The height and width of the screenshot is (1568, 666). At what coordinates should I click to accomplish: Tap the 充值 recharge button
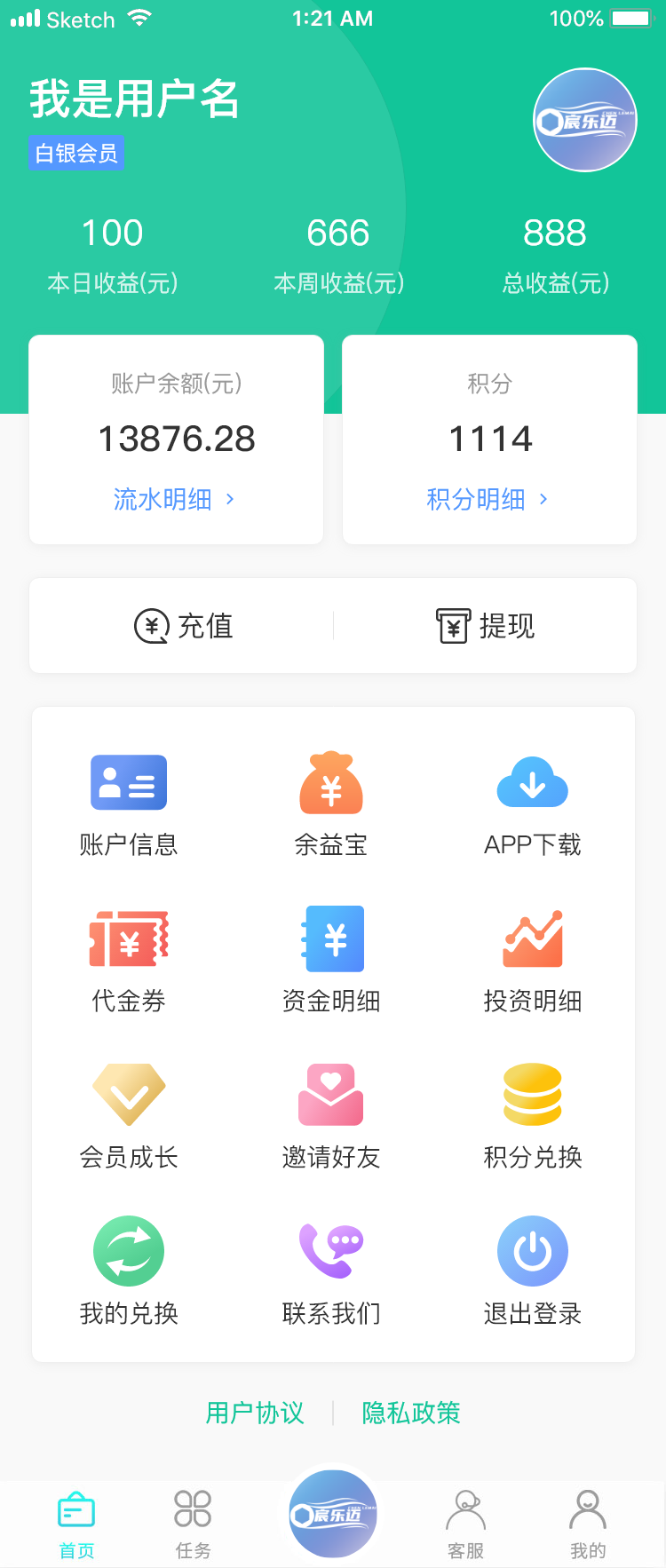(x=183, y=626)
